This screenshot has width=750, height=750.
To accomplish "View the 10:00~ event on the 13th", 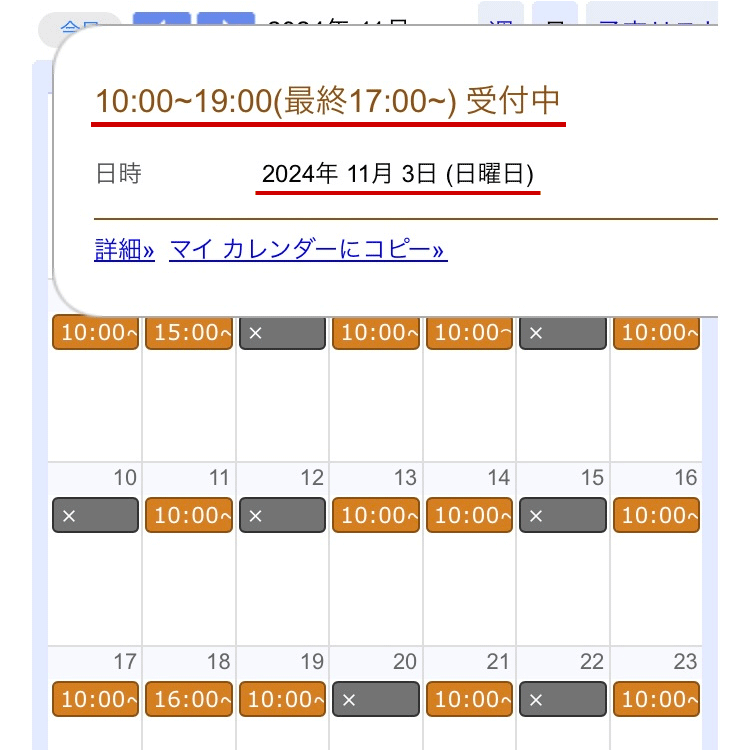I will point(376,516).
